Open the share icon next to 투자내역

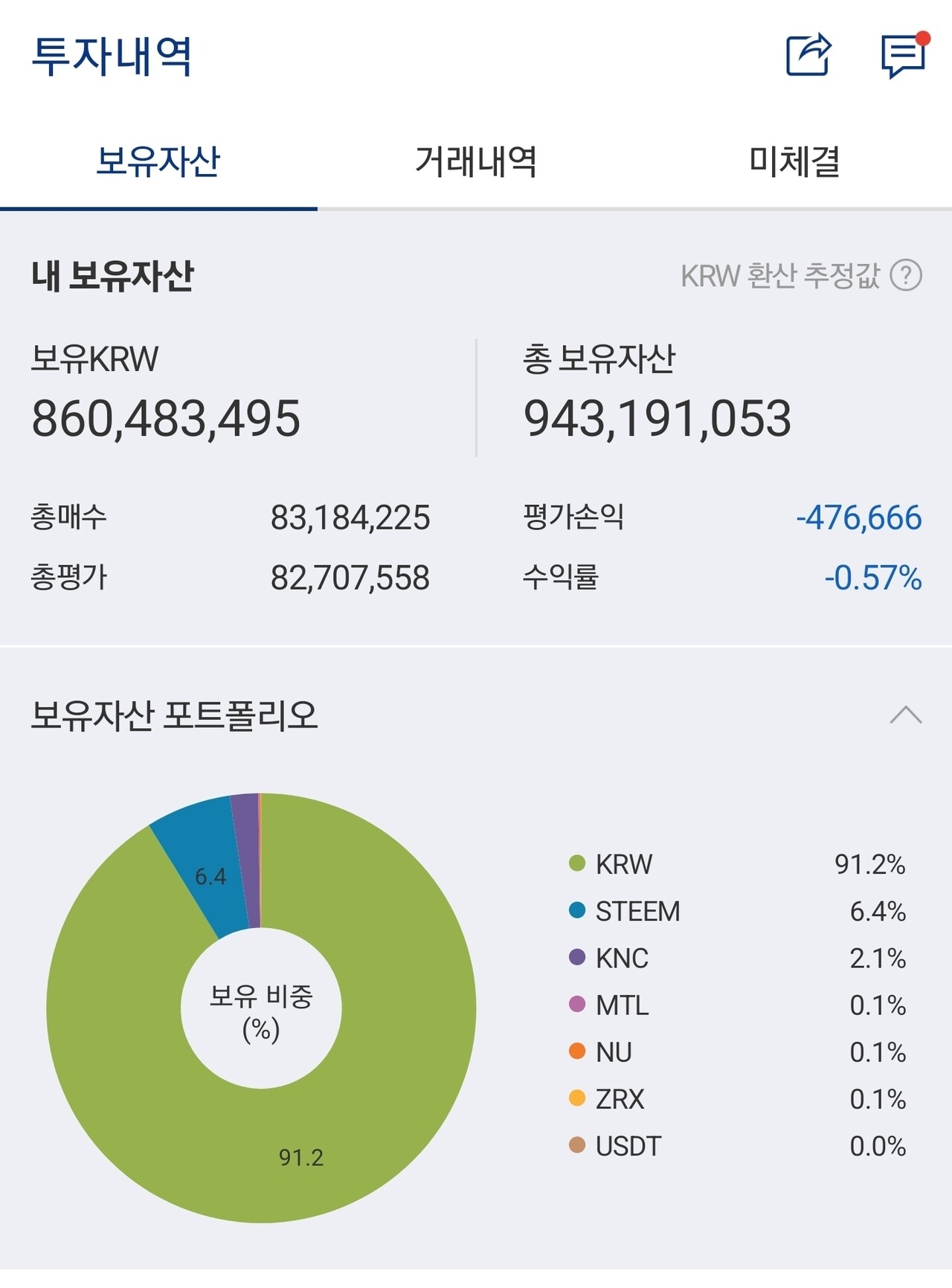811,56
